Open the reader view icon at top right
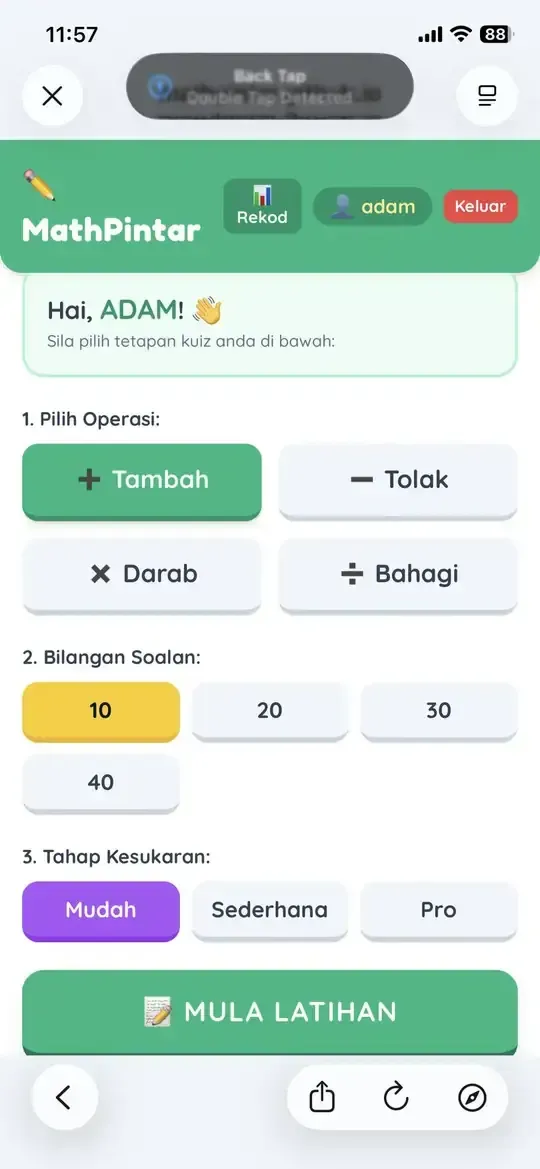This screenshot has height=1169, width=540. click(x=487, y=95)
